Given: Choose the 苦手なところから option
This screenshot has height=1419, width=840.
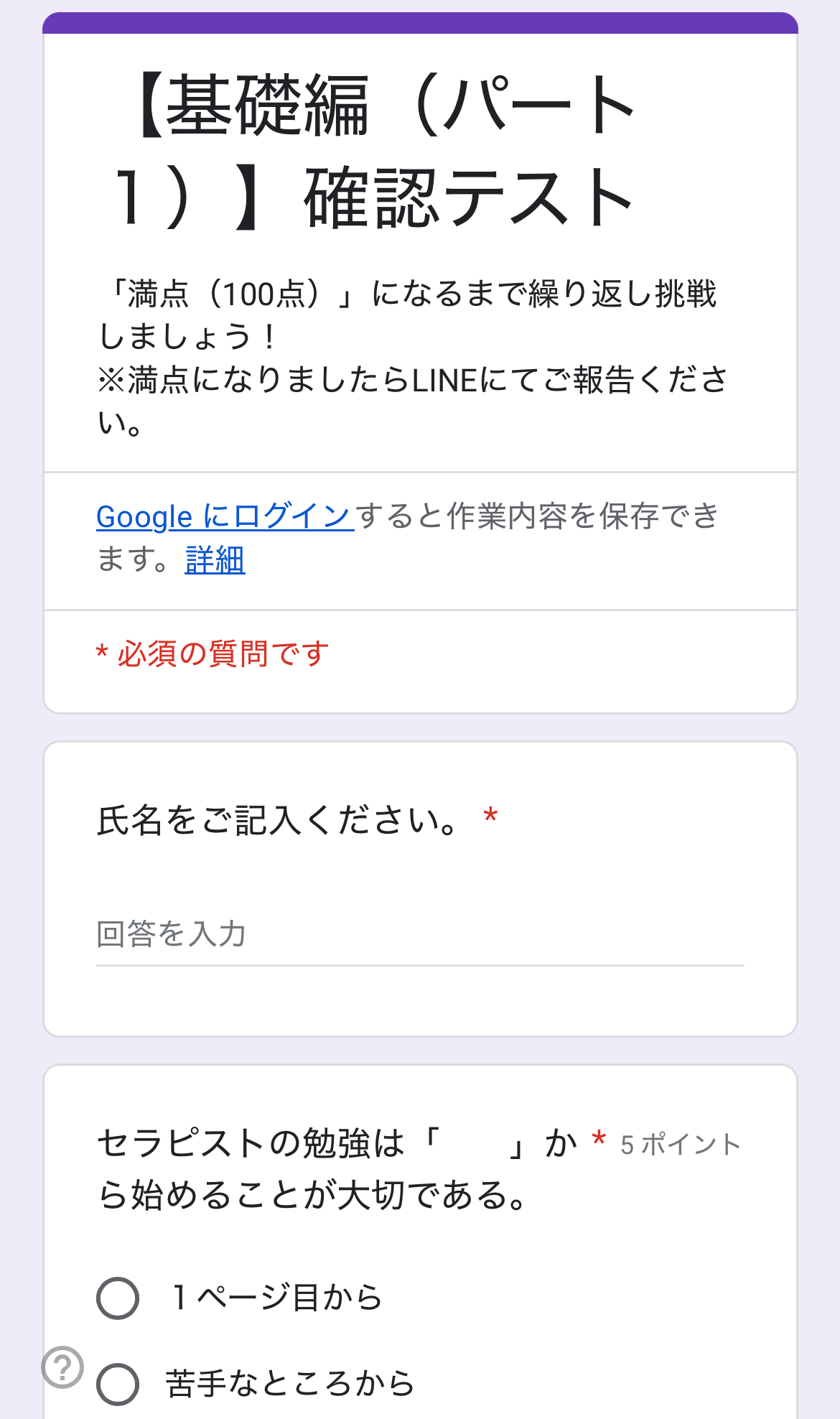Looking at the screenshot, I should pyautogui.click(x=118, y=1384).
